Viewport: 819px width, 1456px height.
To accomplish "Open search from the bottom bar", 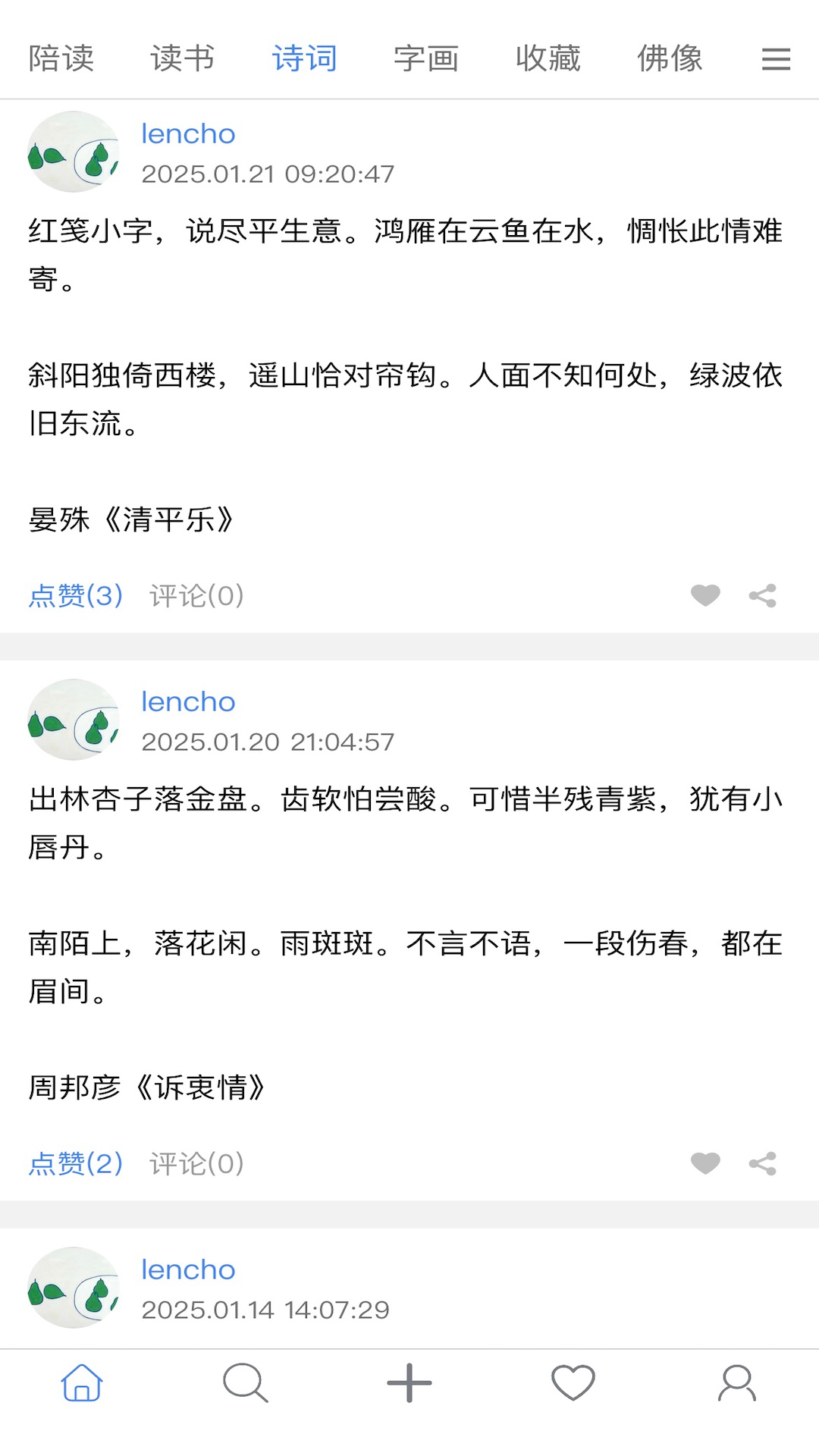I will (245, 1382).
